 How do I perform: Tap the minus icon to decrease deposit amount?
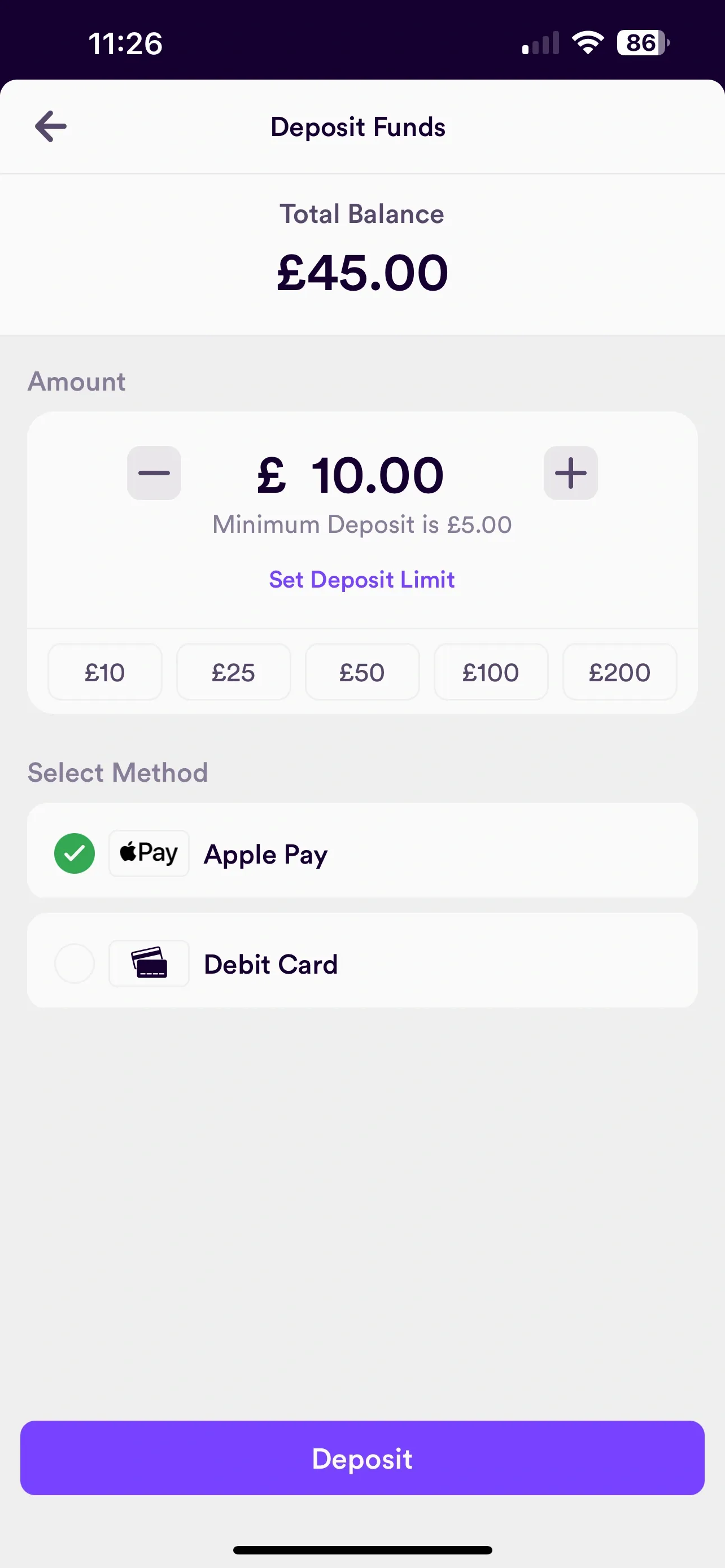pos(154,474)
